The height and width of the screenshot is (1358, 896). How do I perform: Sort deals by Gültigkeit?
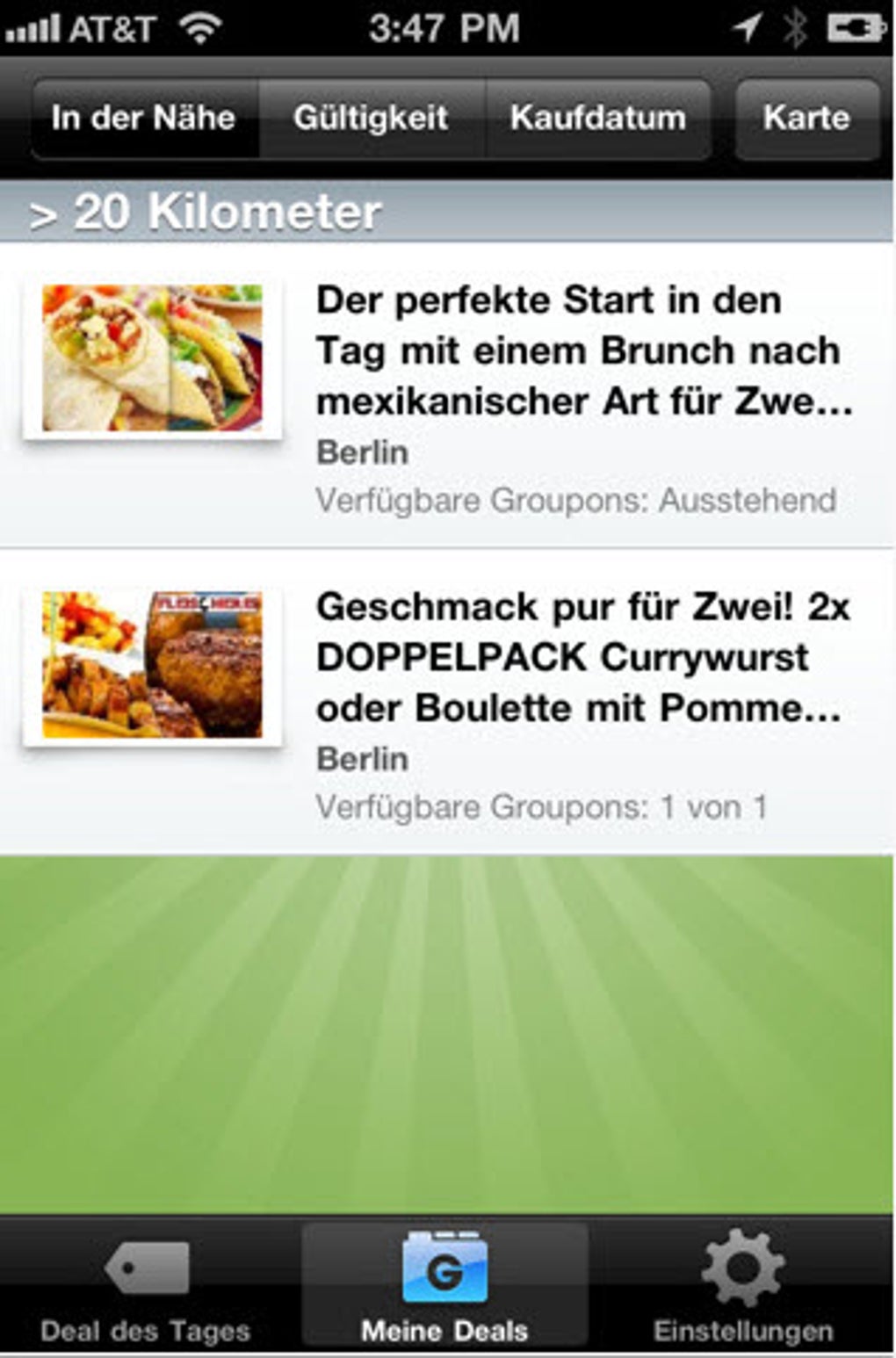[371, 118]
